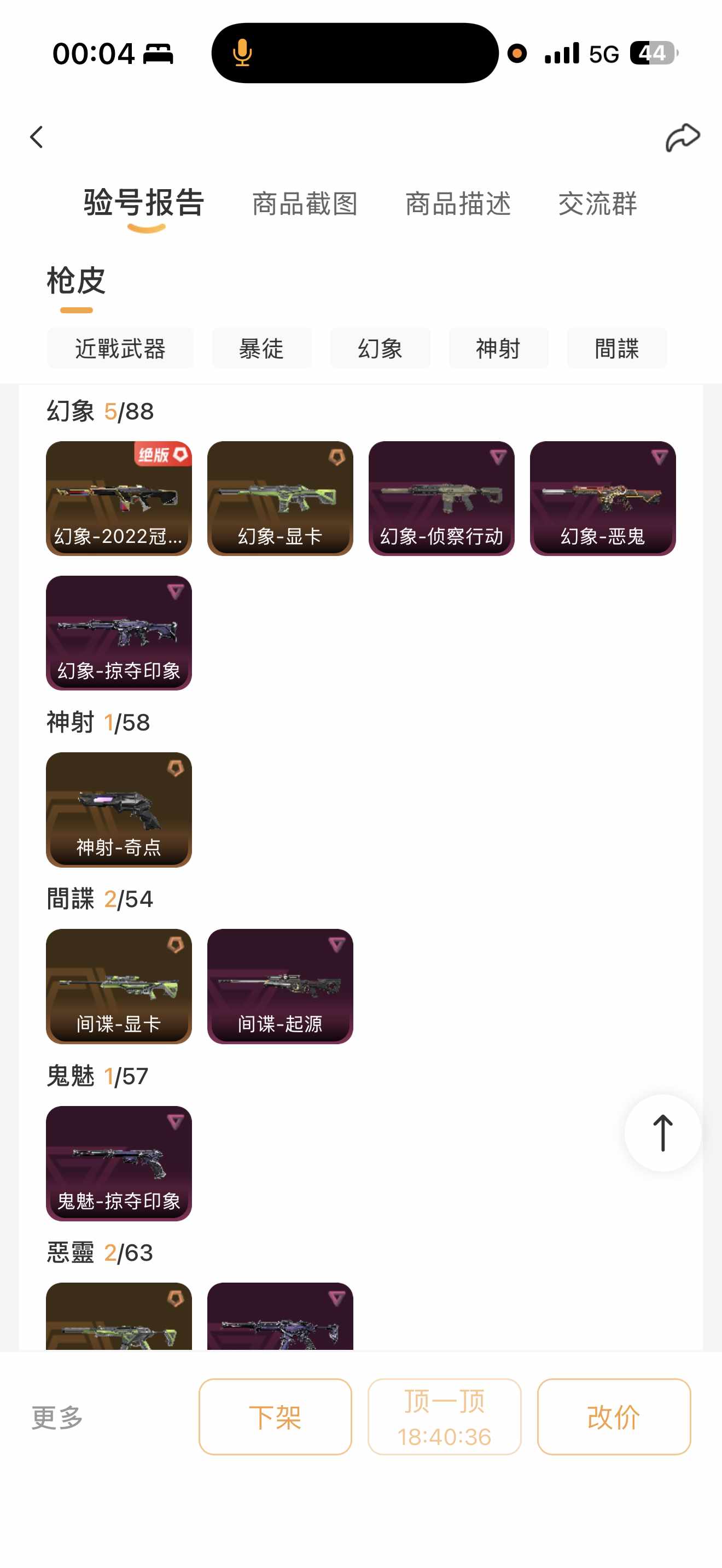Tap 下架 to delist the item

(x=275, y=1417)
